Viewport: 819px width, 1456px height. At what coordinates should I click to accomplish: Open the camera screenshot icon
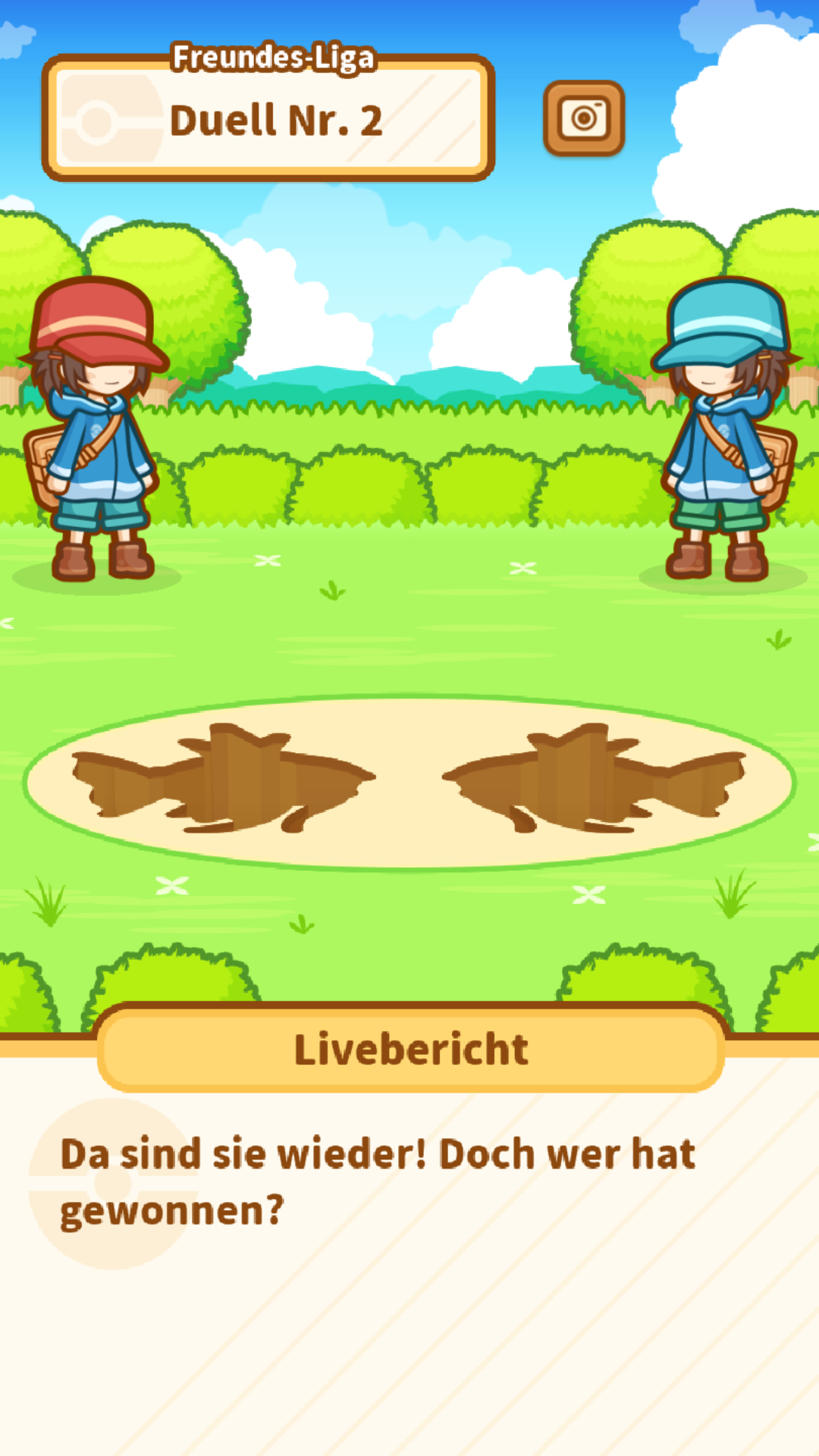pos(582,119)
